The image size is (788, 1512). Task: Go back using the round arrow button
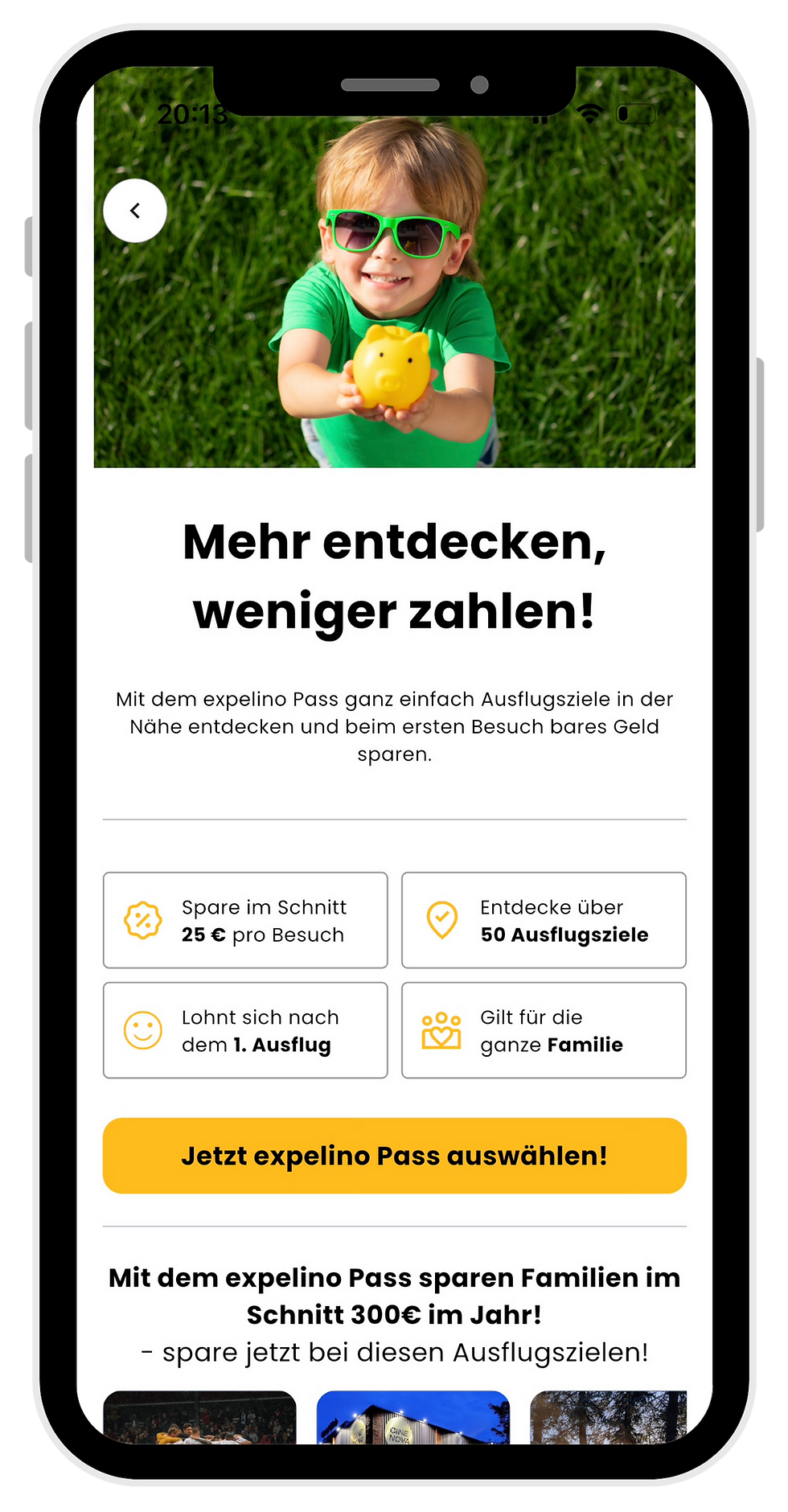click(135, 211)
